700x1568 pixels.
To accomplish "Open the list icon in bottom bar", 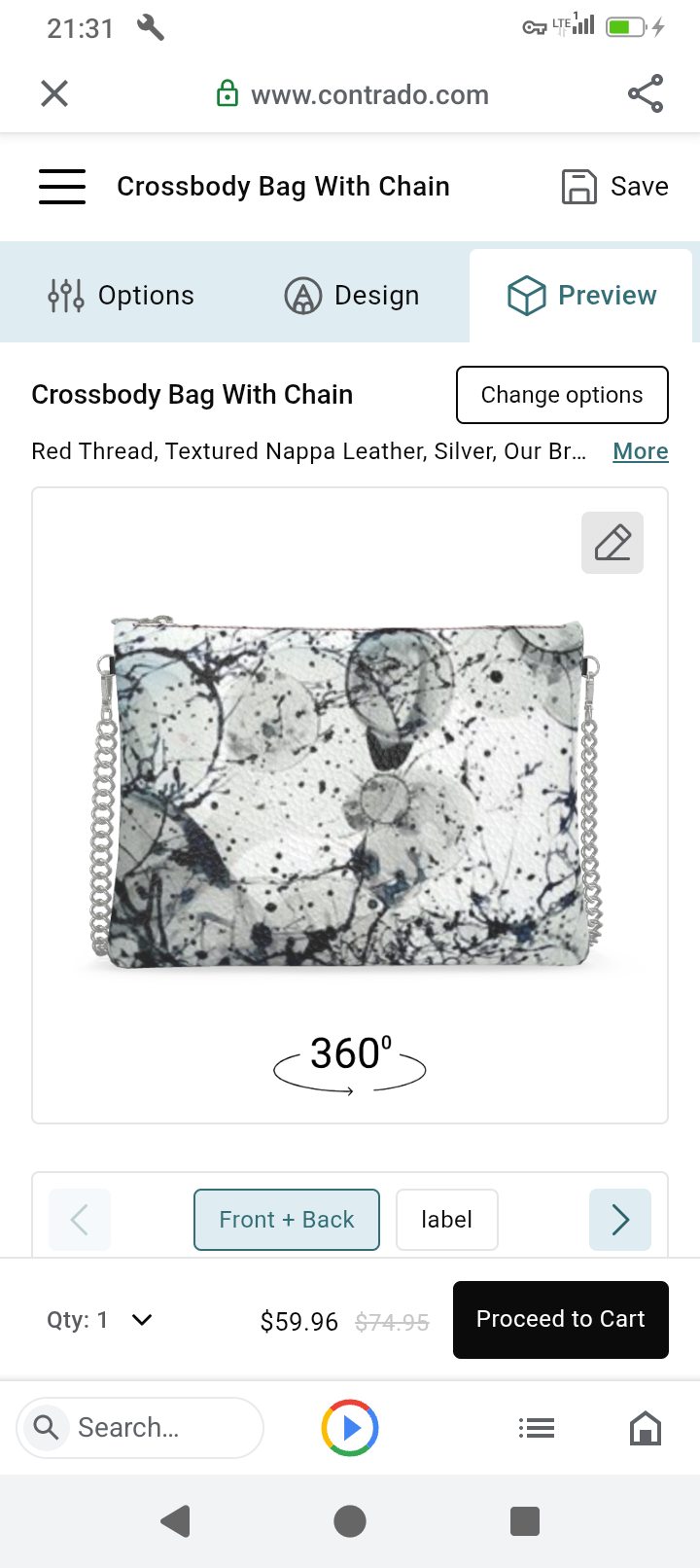I will tap(537, 1428).
